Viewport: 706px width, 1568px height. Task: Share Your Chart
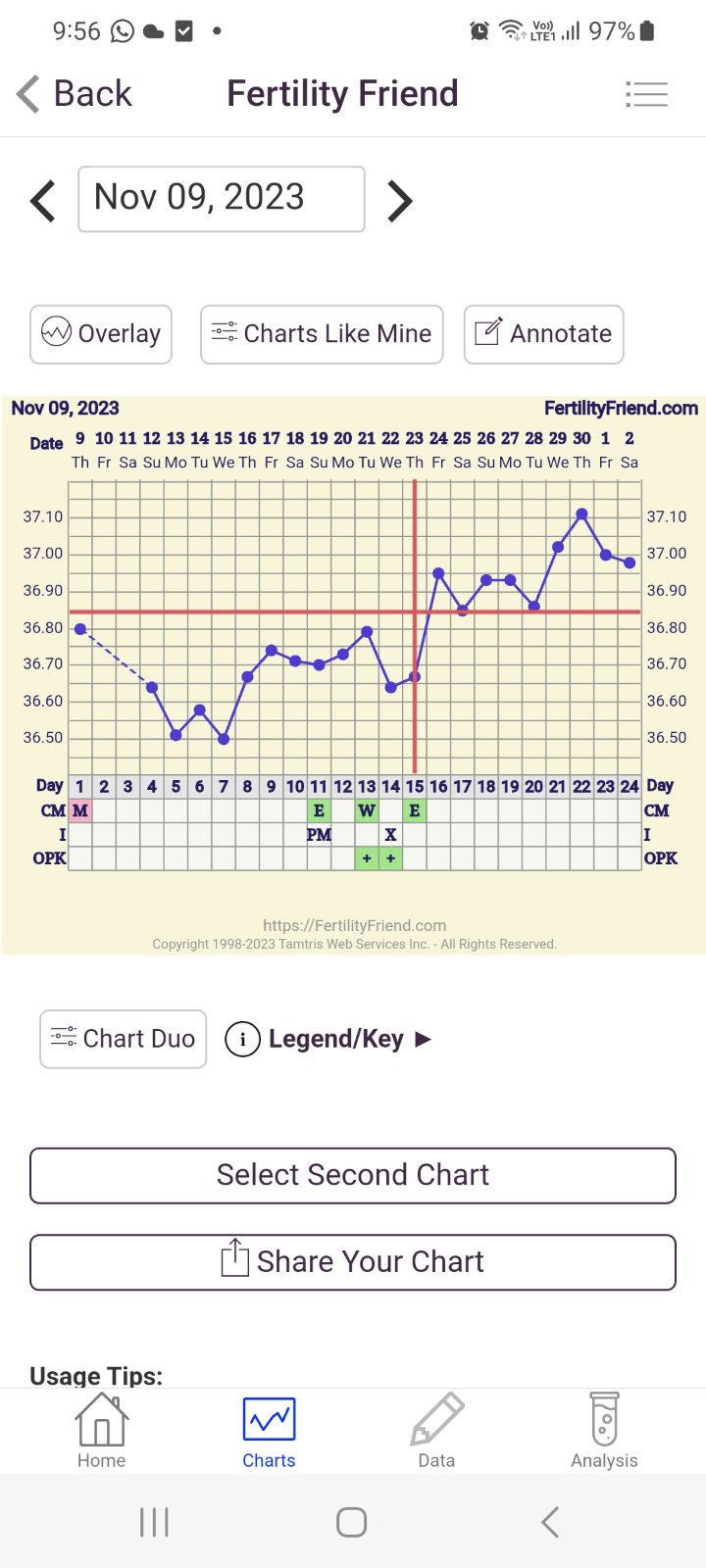coord(353,1262)
